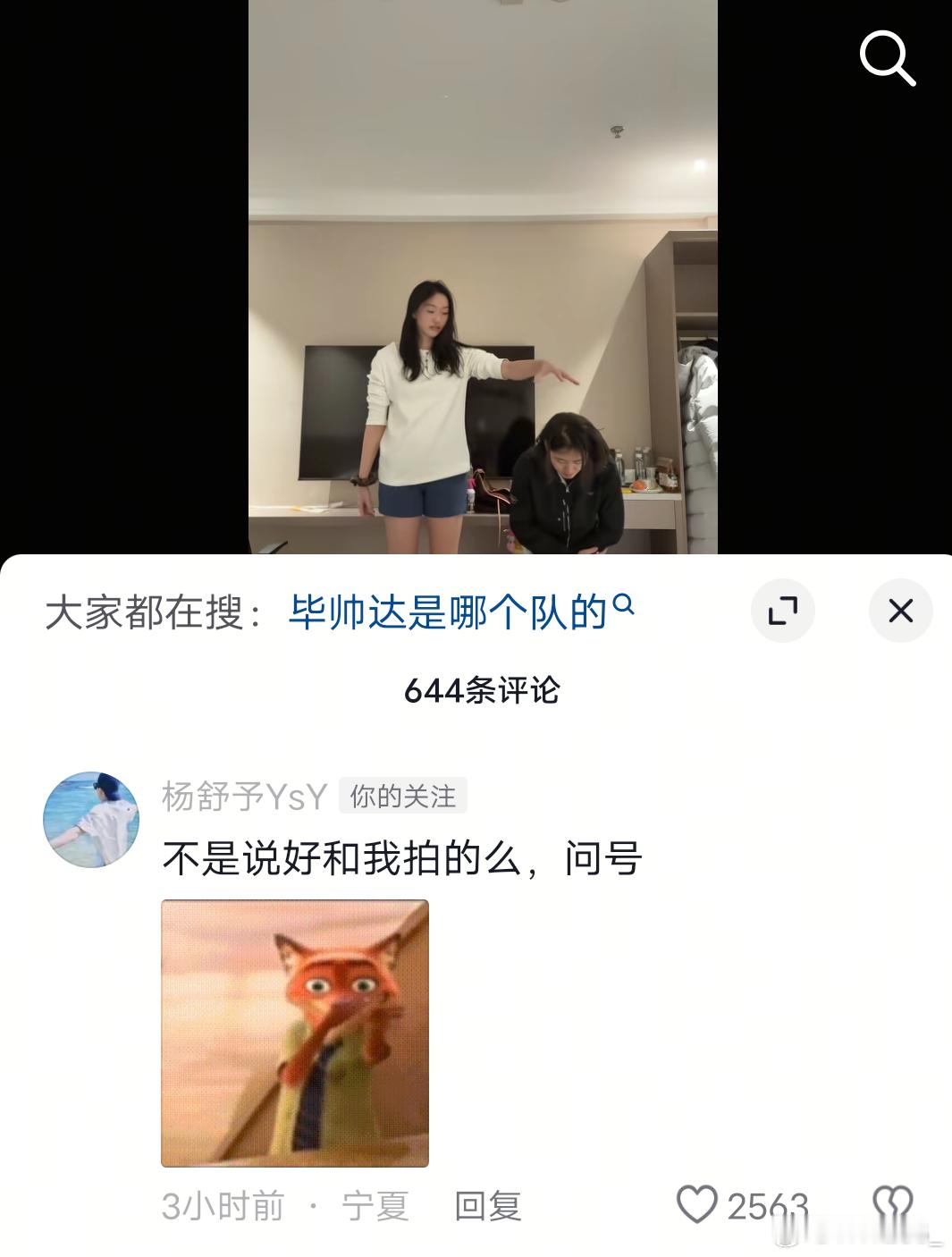The height and width of the screenshot is (1257, 952).
Task: Close the comments panel with the X
Action: coord(900,611)
